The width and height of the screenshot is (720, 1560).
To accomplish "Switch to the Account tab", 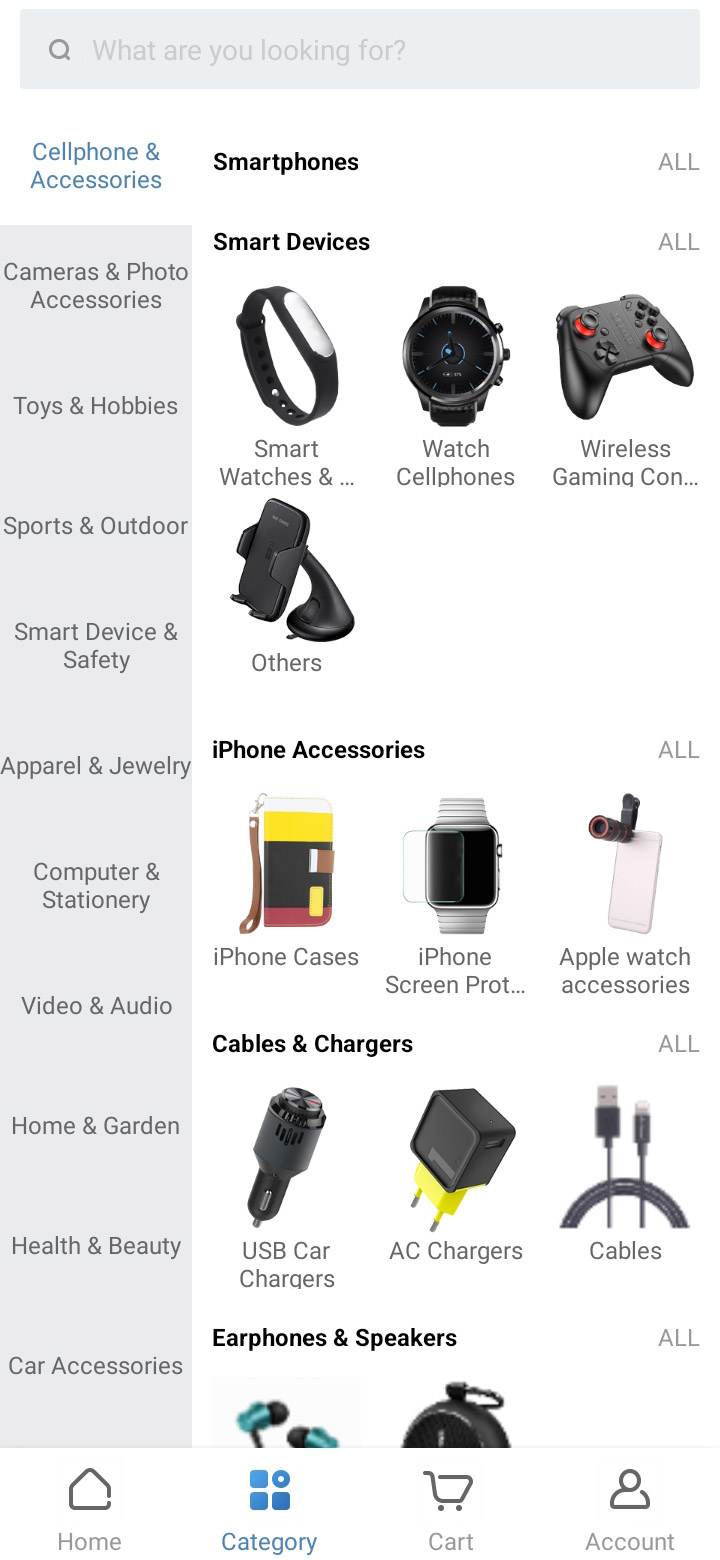I will (630, 1508).
